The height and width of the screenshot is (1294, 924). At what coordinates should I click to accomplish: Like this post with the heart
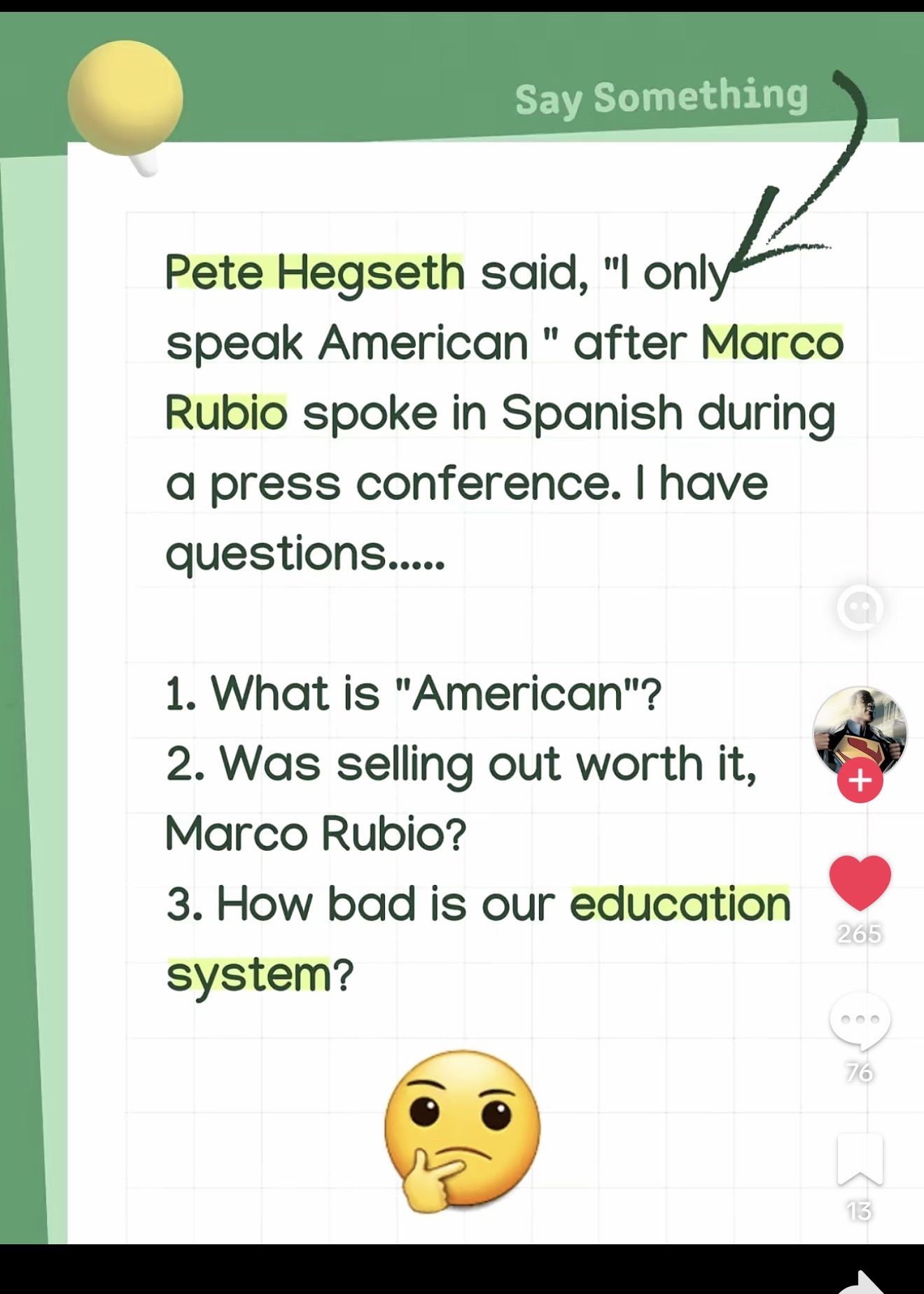pos(860,882)
